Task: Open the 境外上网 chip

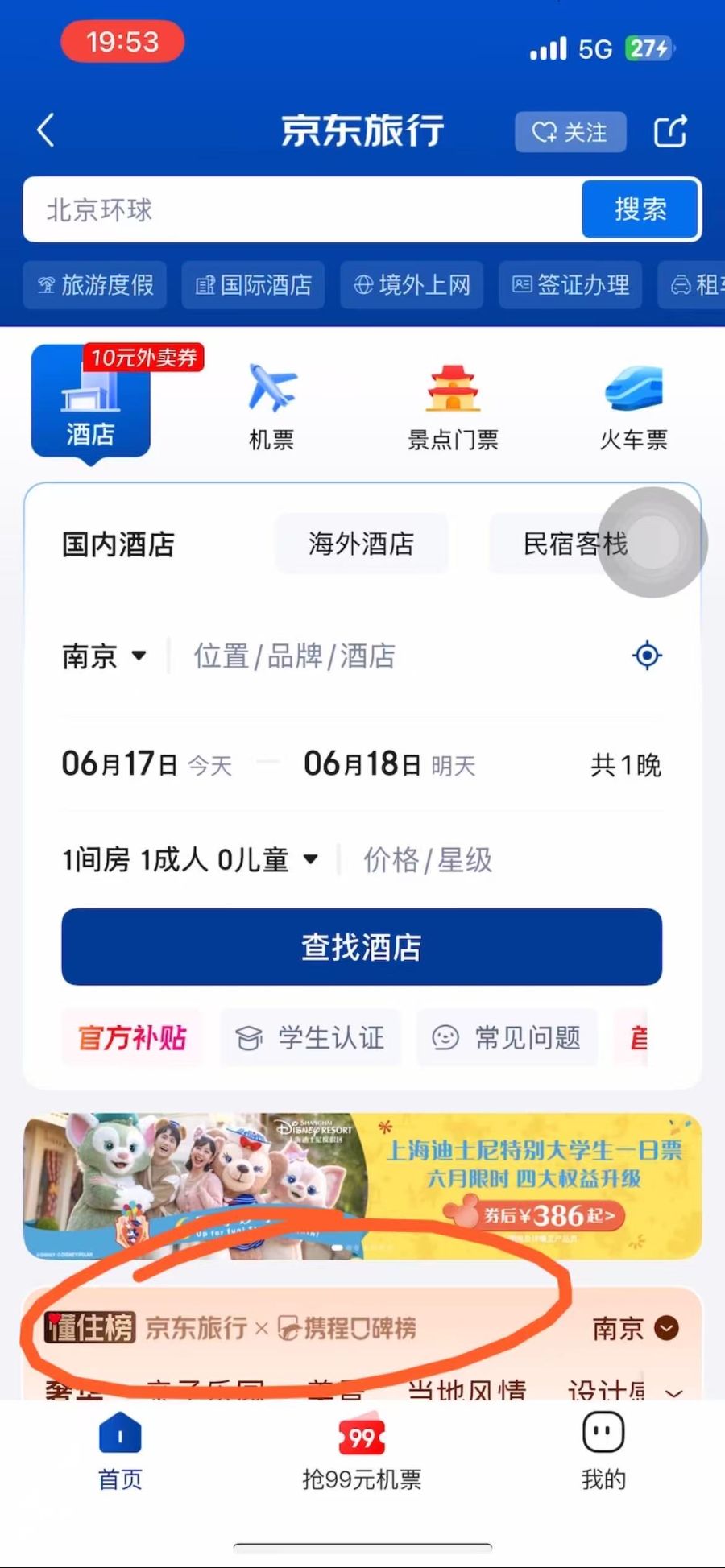Action: [412, 284]
